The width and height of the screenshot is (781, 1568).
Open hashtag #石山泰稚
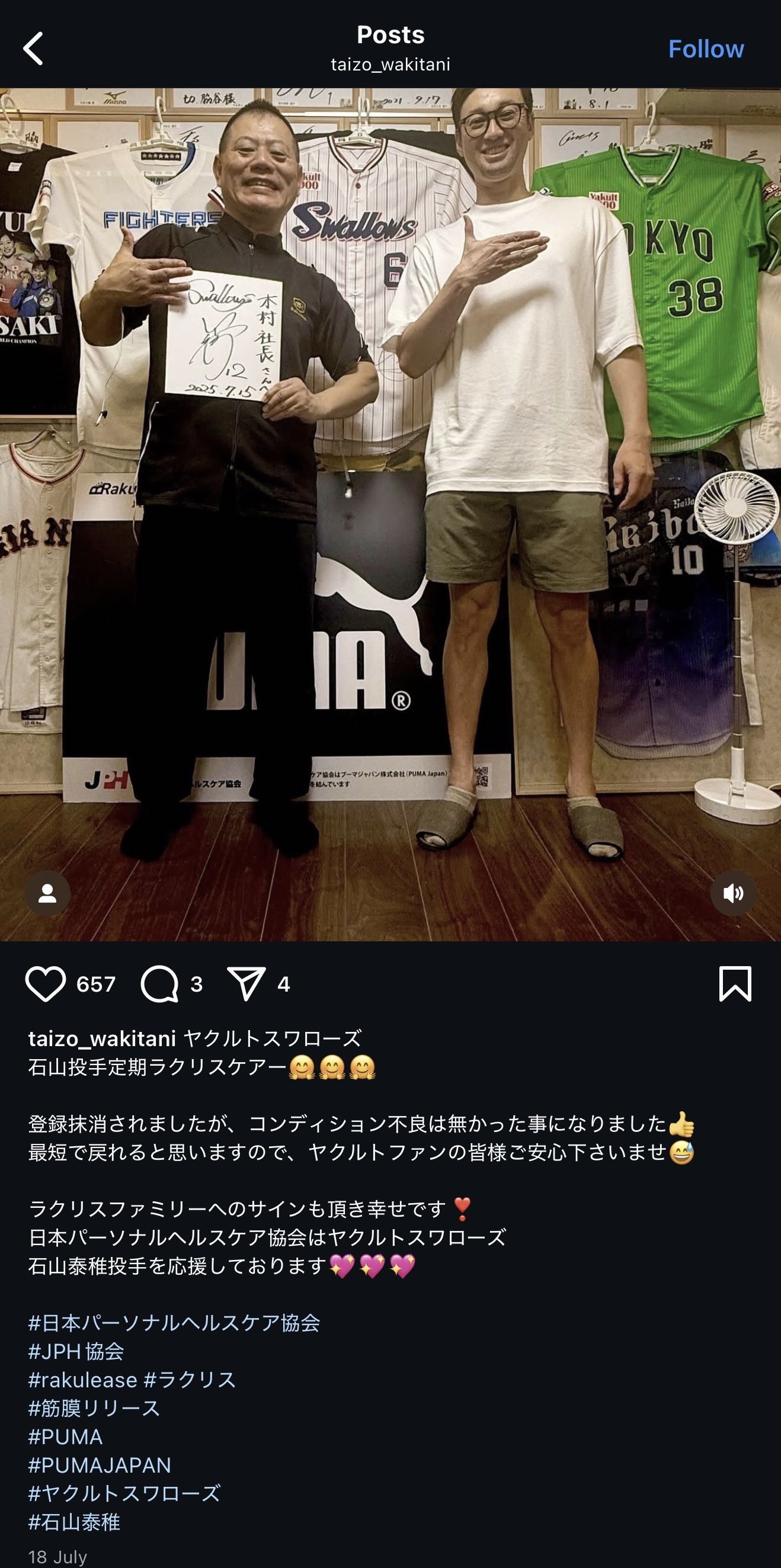(x=74, y=1522)
